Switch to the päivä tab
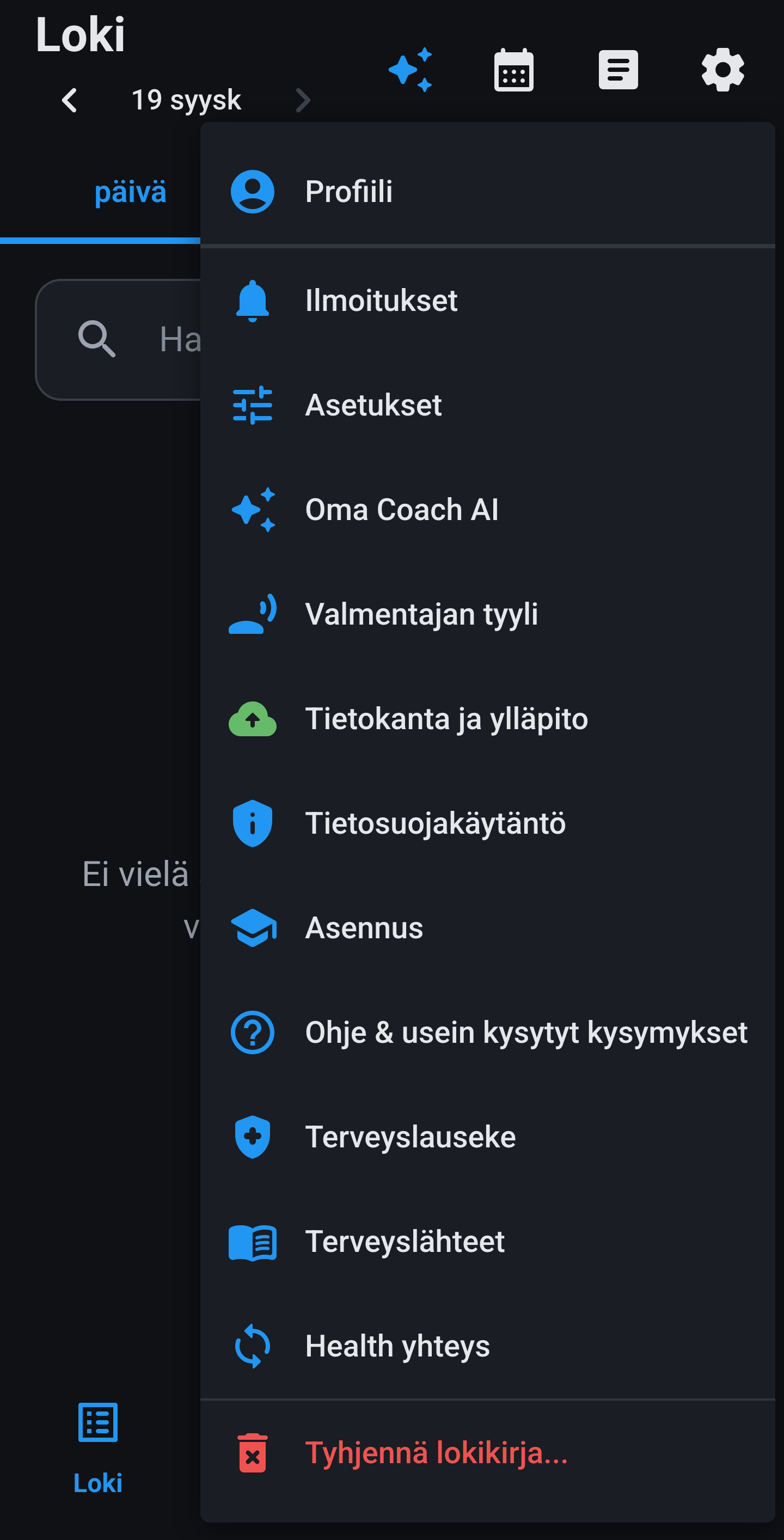Viewport: 784px width, 1540px height. tap(130, 192)
